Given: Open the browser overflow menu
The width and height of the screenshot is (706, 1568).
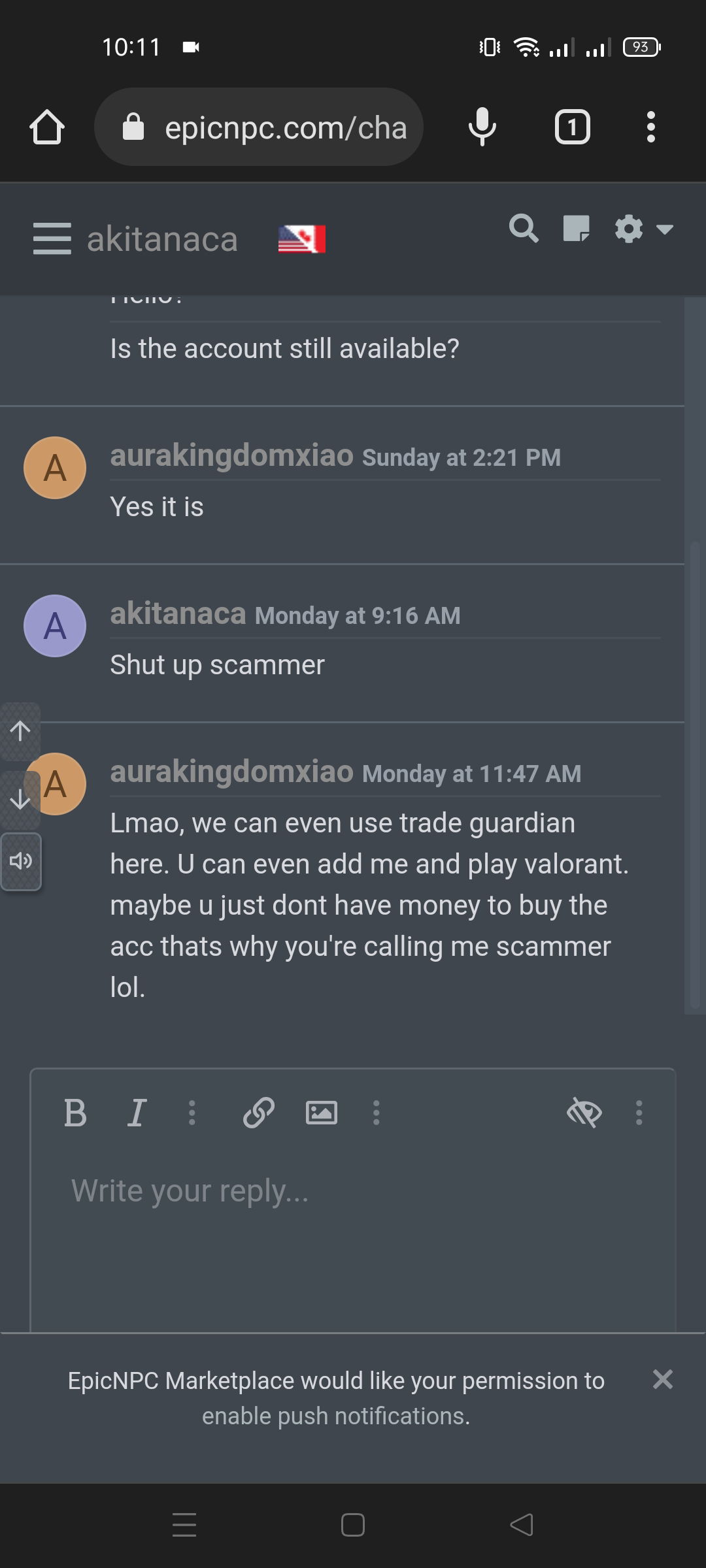Looking at the screenshot, I should [650, 127].
